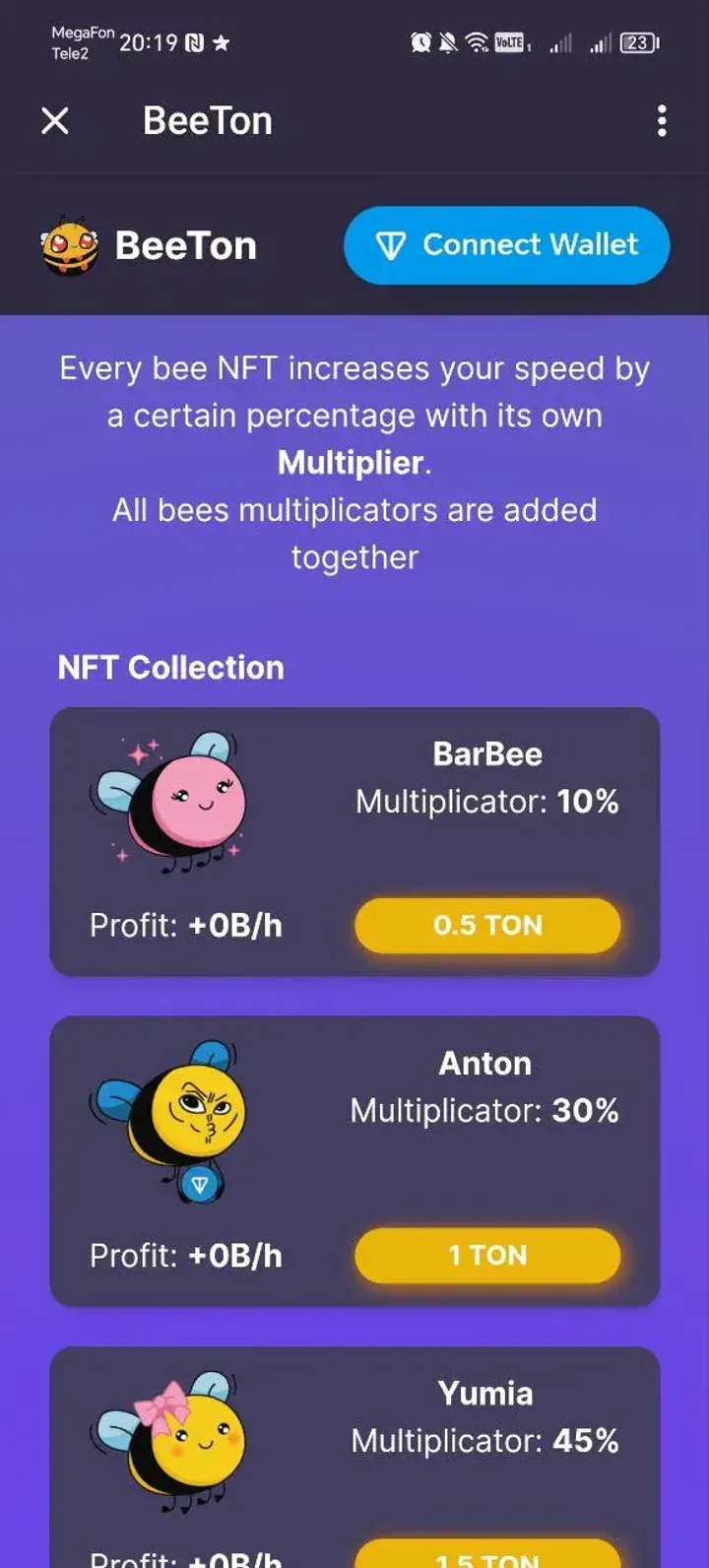Click the BeeTon title in the header bar
The height and width of the screenshot is (1568, 709).
click(208, 120)
